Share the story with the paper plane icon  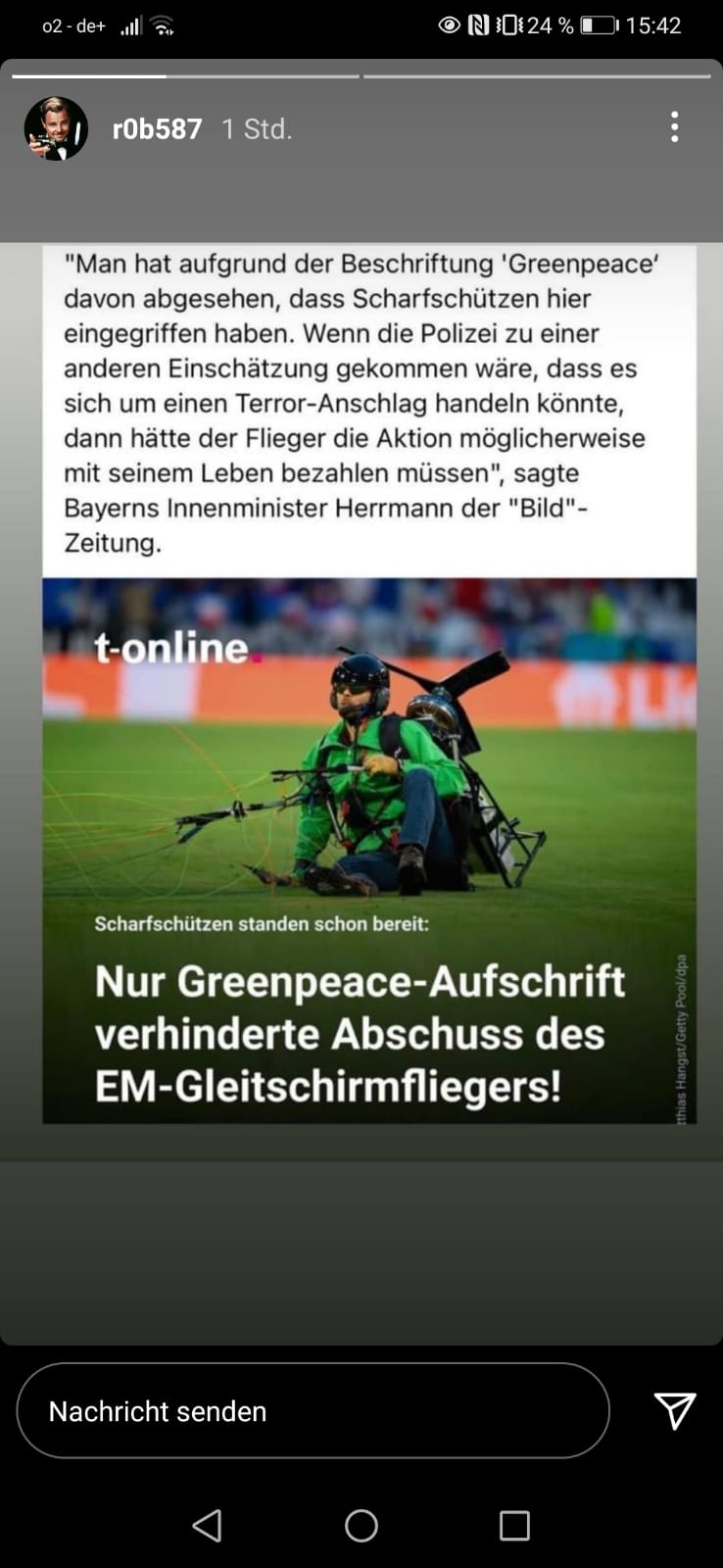pos(674,1410)
